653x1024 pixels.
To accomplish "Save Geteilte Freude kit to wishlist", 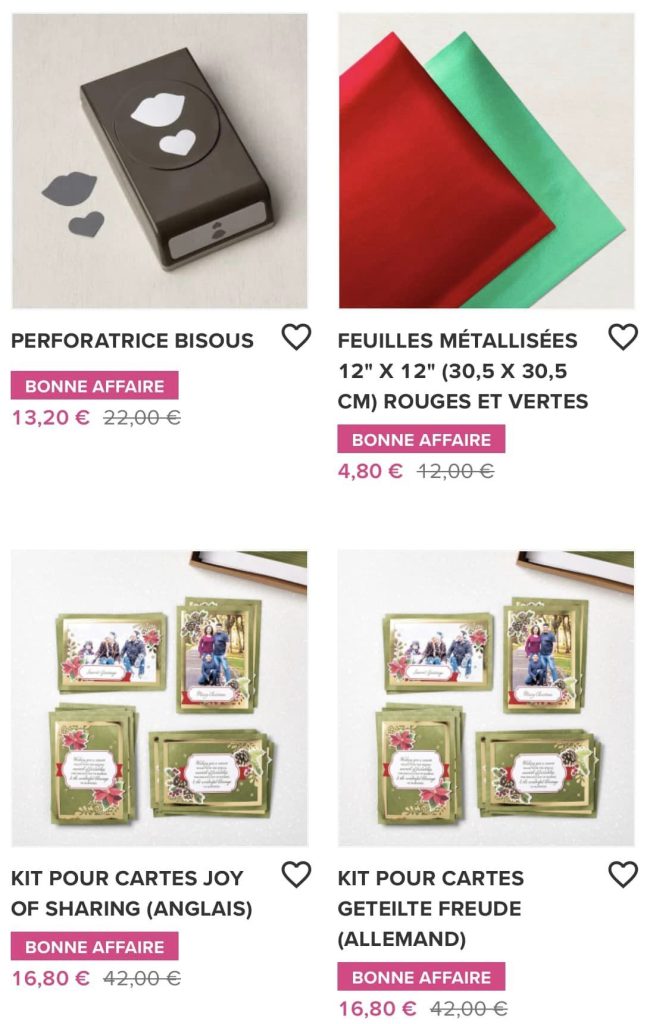I will [x=622, y=875].
